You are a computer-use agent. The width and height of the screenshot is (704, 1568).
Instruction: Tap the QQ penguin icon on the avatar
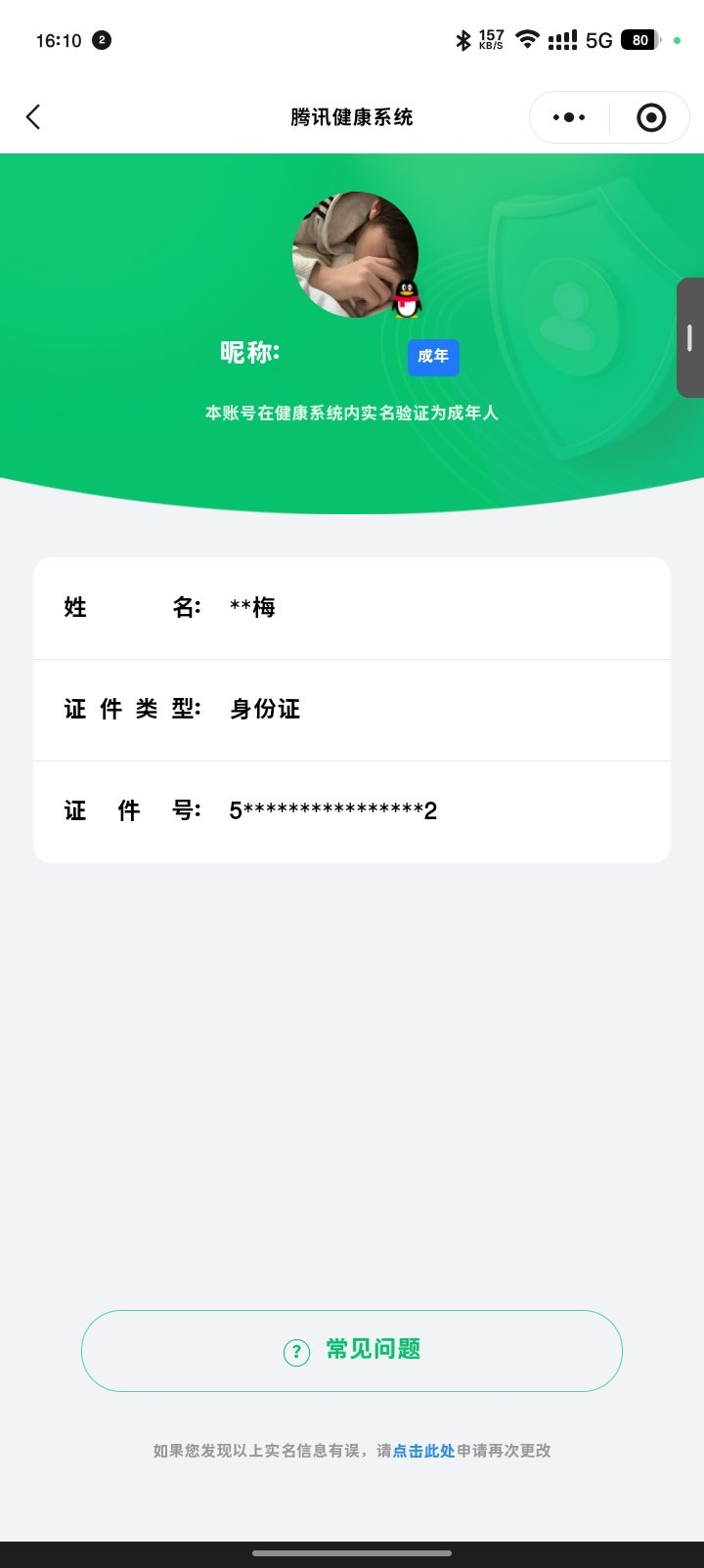coord(408,300)
